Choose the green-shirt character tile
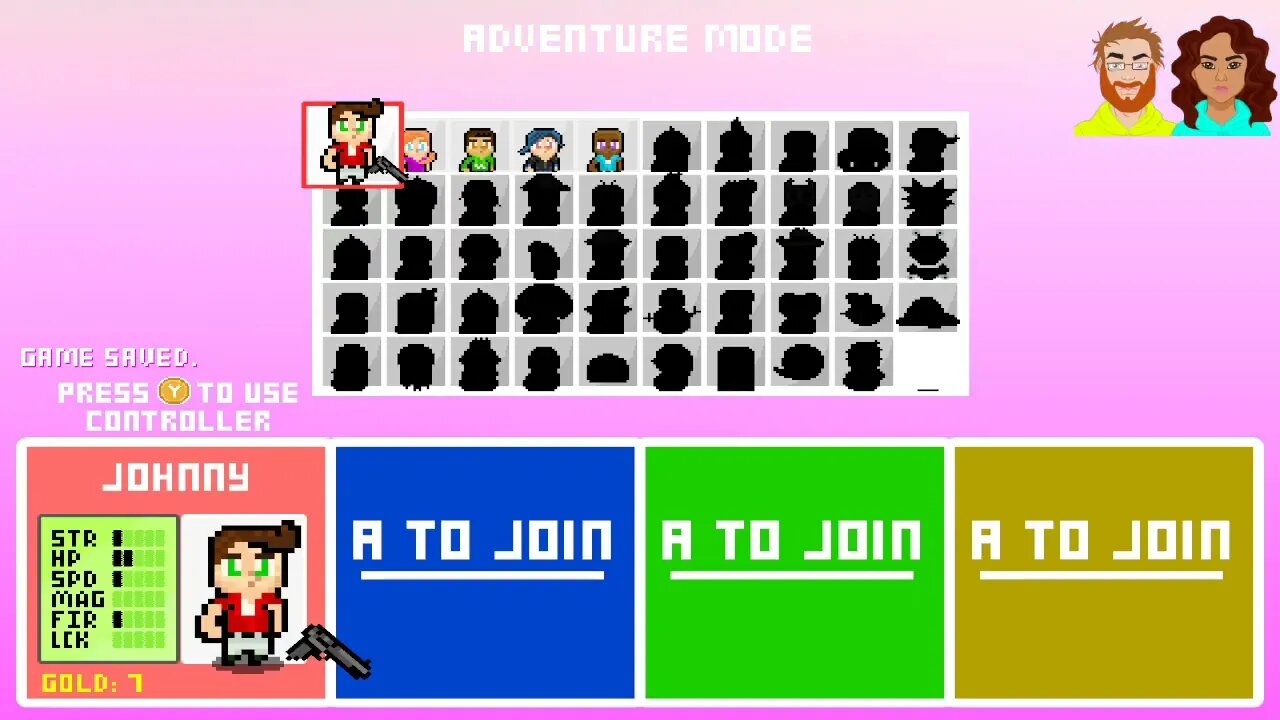The image size is (1280, 720). point(479,148)
